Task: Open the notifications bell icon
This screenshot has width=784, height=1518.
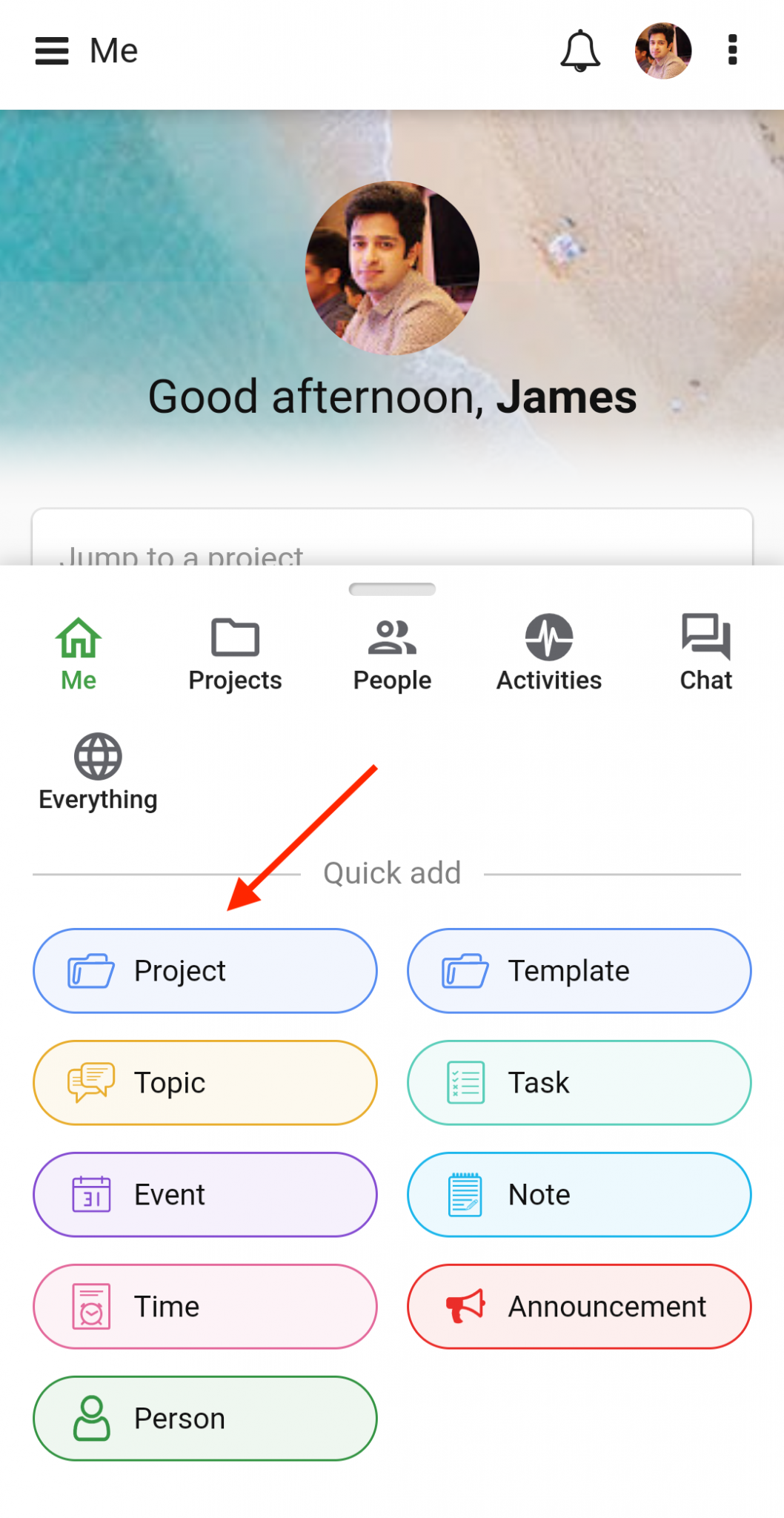Action: [580, 50]
